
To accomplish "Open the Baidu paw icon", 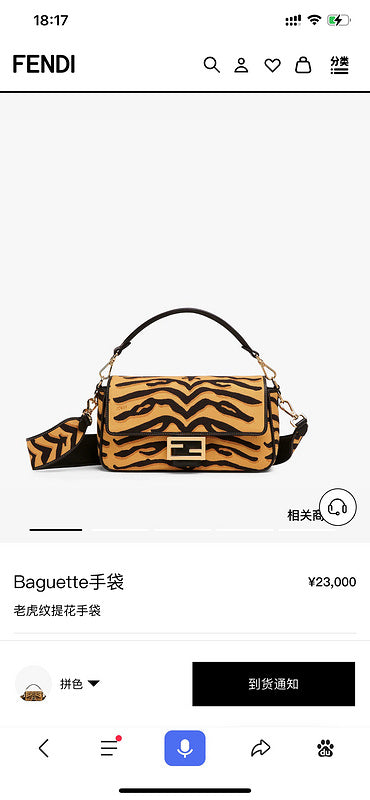I will click(326, 748).
